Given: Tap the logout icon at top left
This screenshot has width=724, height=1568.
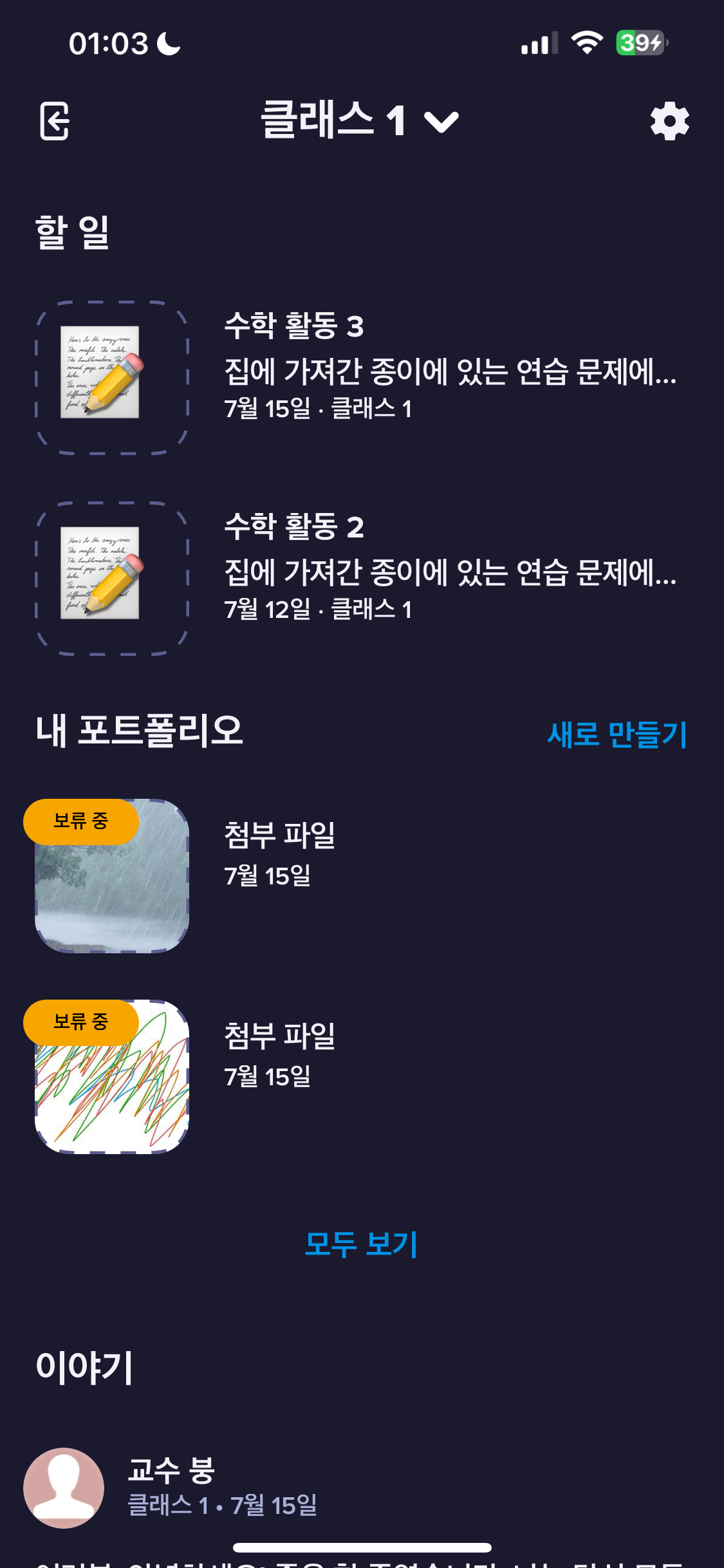Looking at the screenshot, I should [55, 121].
